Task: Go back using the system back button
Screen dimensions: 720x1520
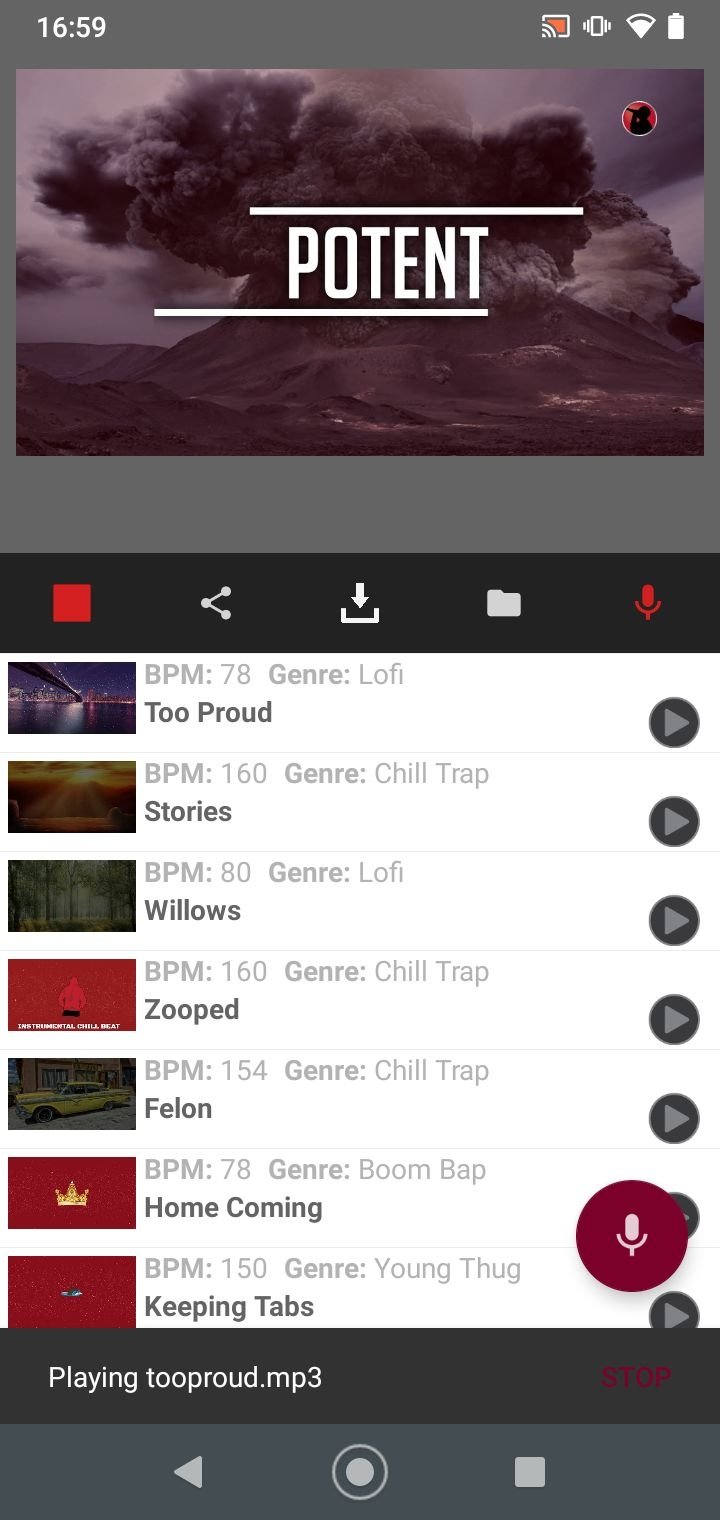Action: [x=188, y=1472]
